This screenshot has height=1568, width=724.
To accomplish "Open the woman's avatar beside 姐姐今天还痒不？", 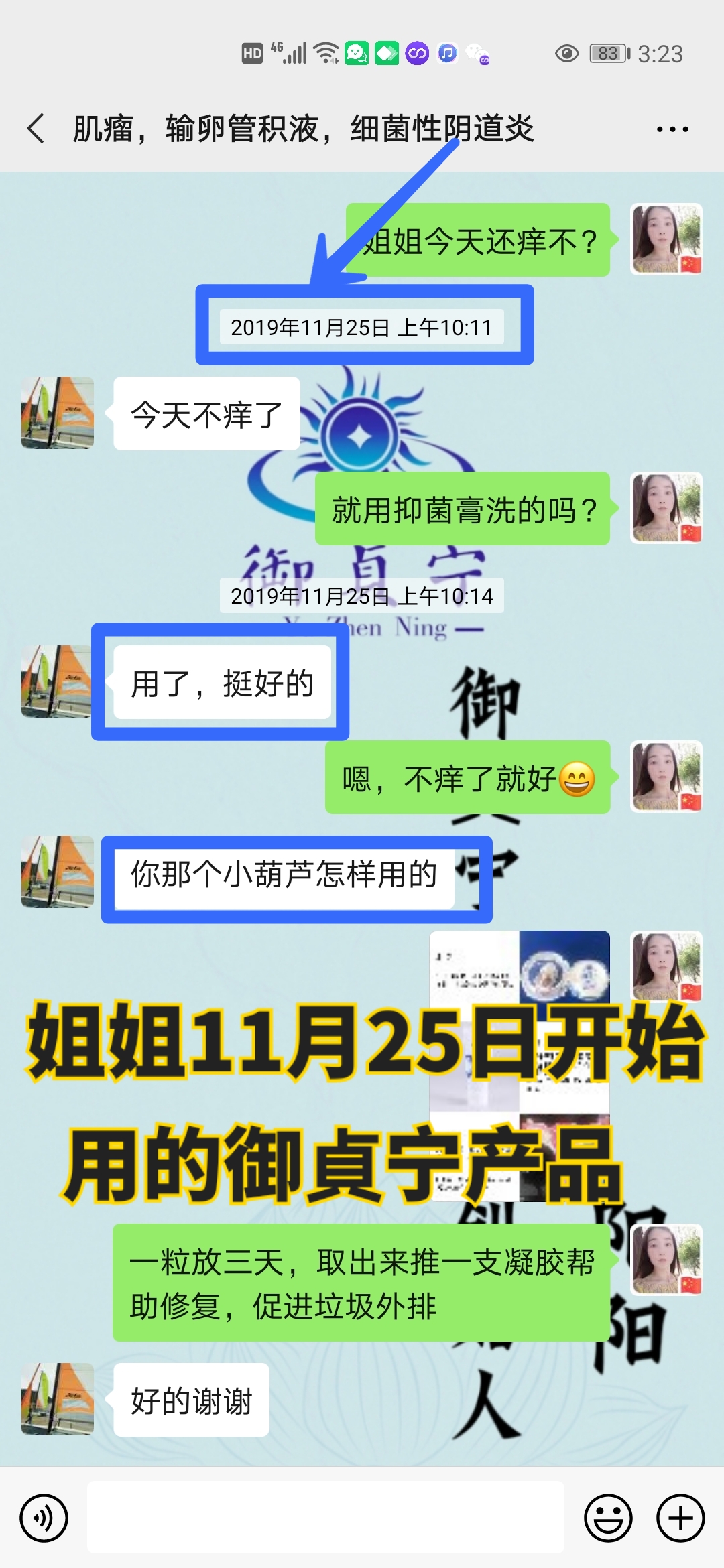I will 666,240.
